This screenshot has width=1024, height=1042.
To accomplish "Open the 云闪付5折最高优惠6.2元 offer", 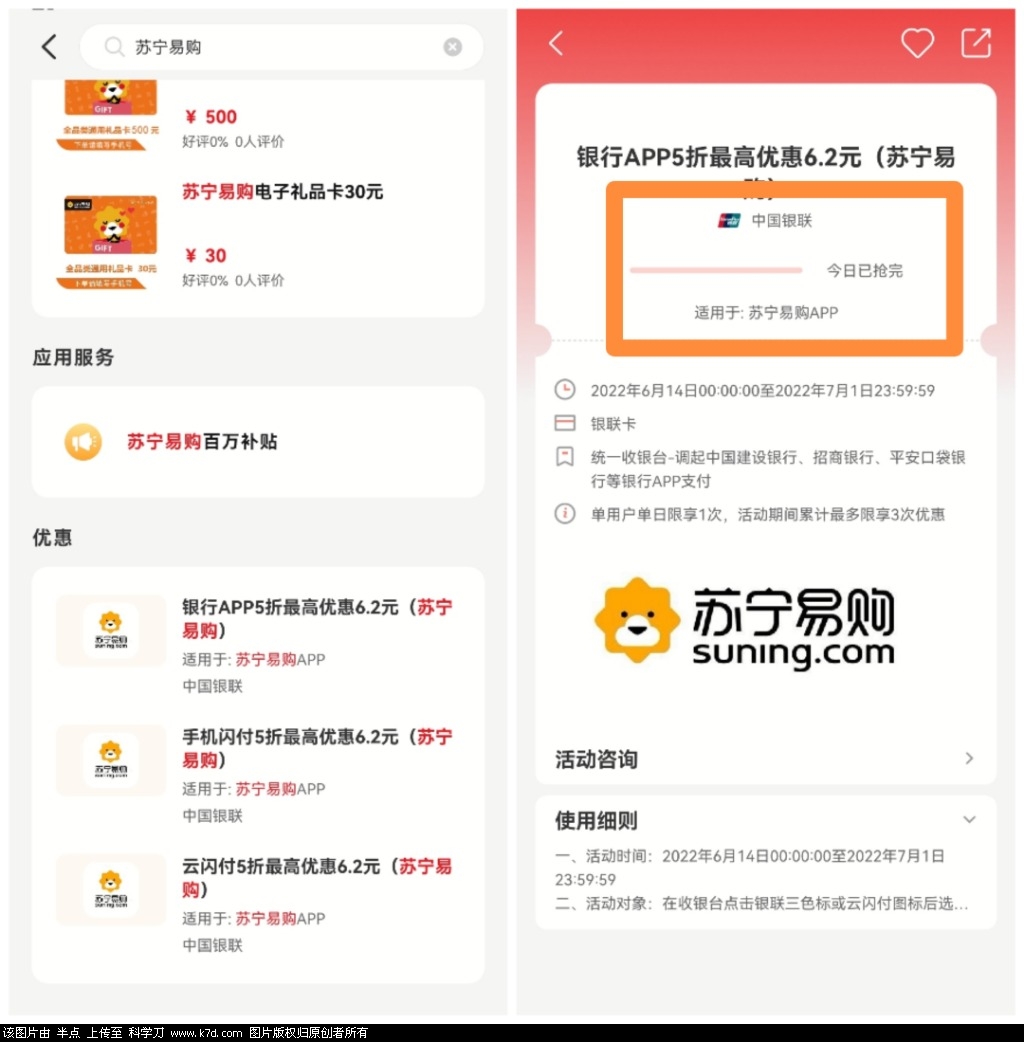I will [316, 878].
